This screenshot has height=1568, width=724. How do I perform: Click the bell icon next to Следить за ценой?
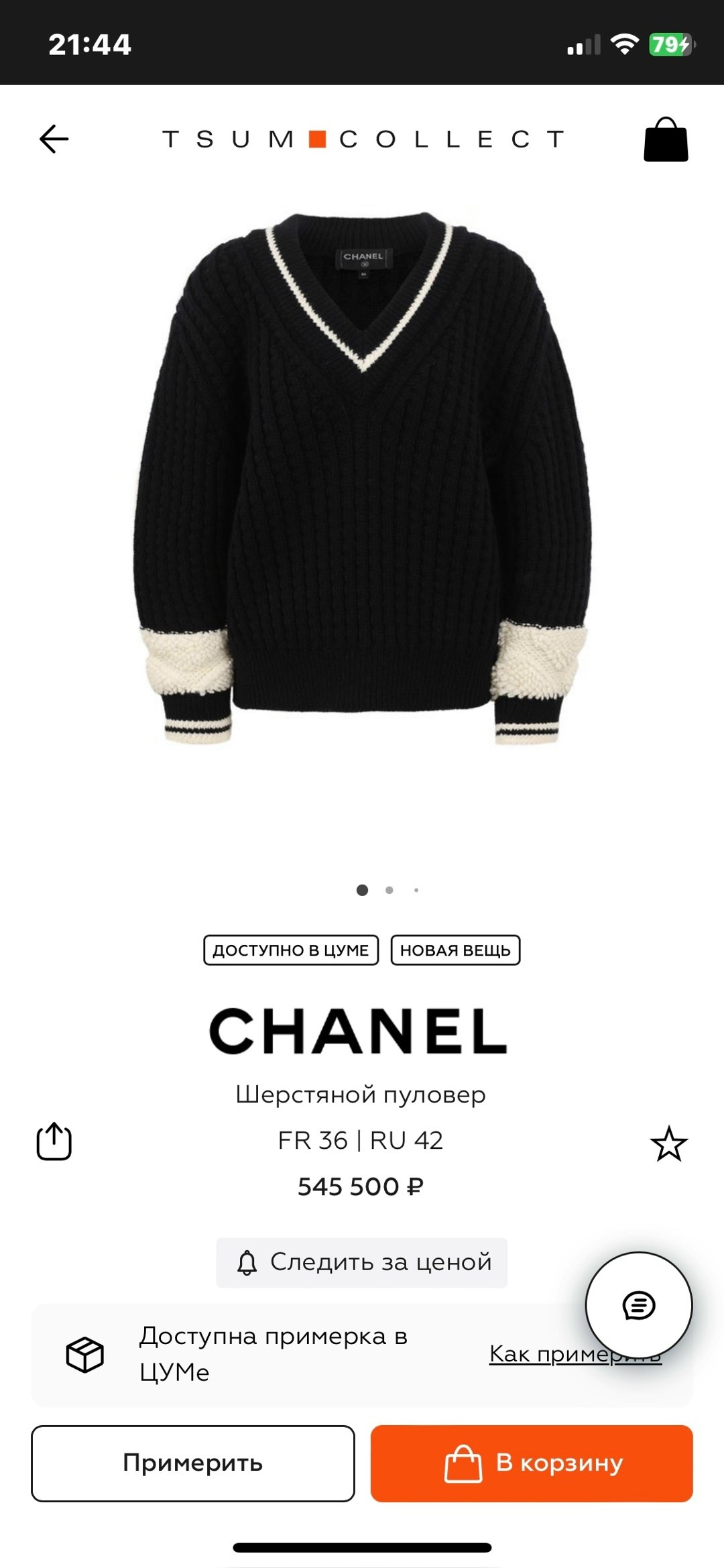click(249, 1261)
